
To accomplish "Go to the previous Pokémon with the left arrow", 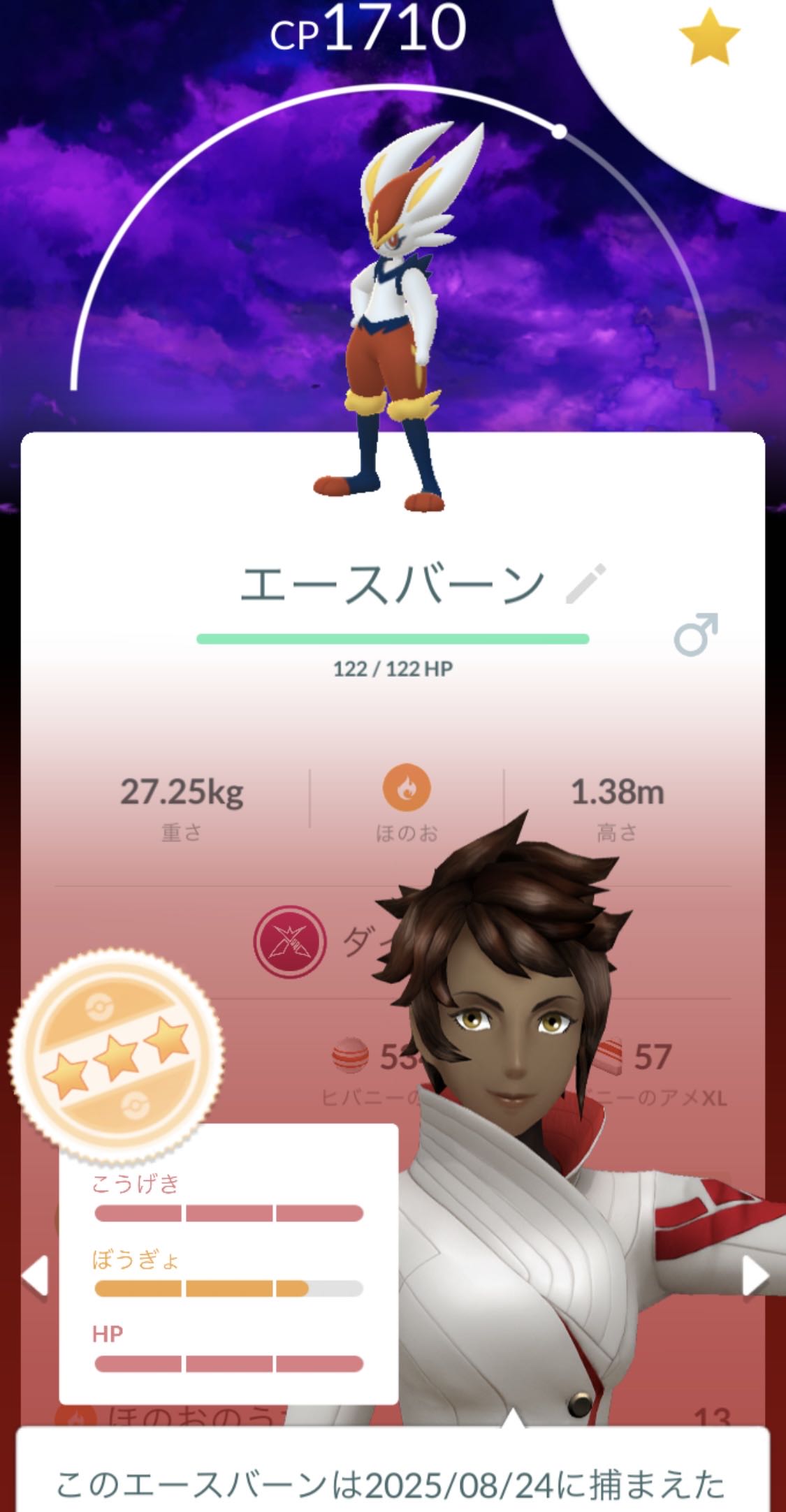I will pyautogui.click(x=35, y=1276).
